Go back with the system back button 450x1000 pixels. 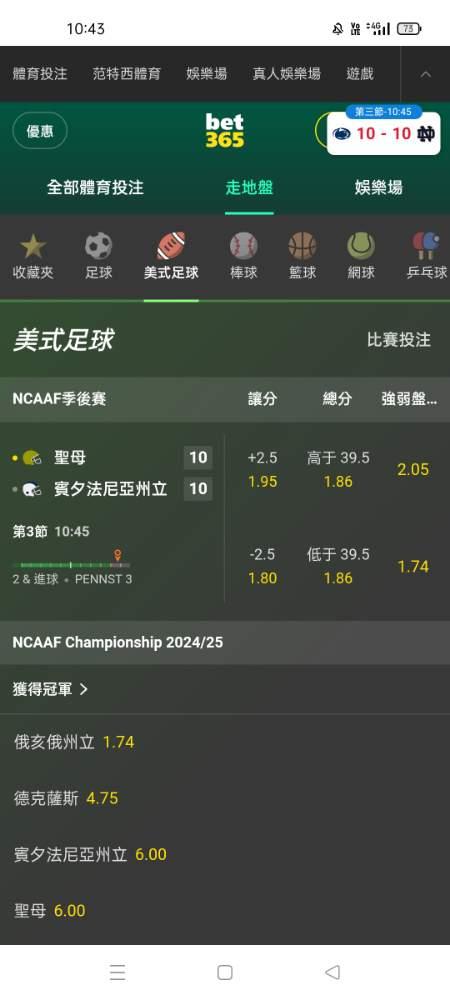pos(331,972)
